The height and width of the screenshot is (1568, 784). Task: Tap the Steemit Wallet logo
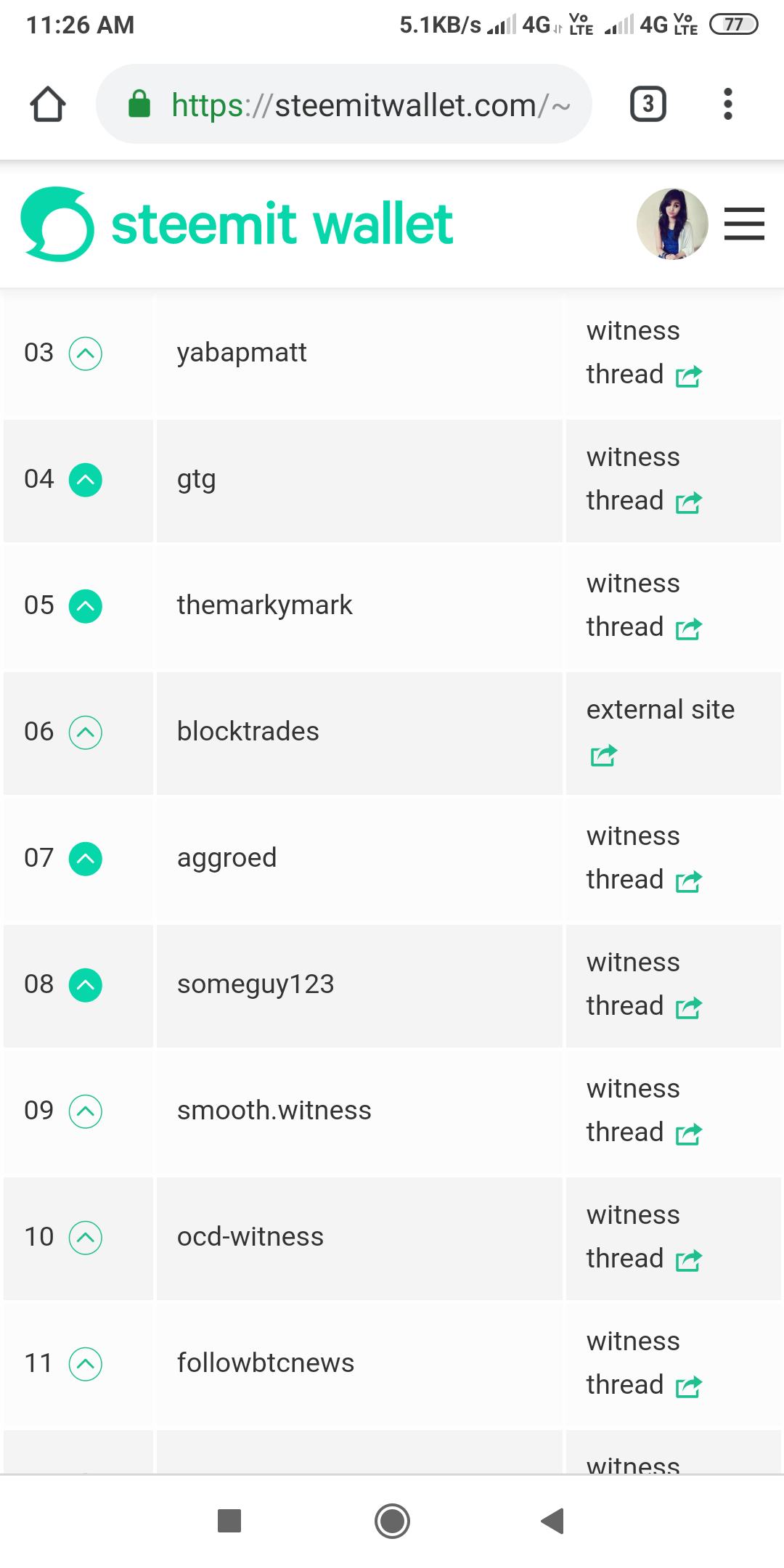[x=237, y=224]
